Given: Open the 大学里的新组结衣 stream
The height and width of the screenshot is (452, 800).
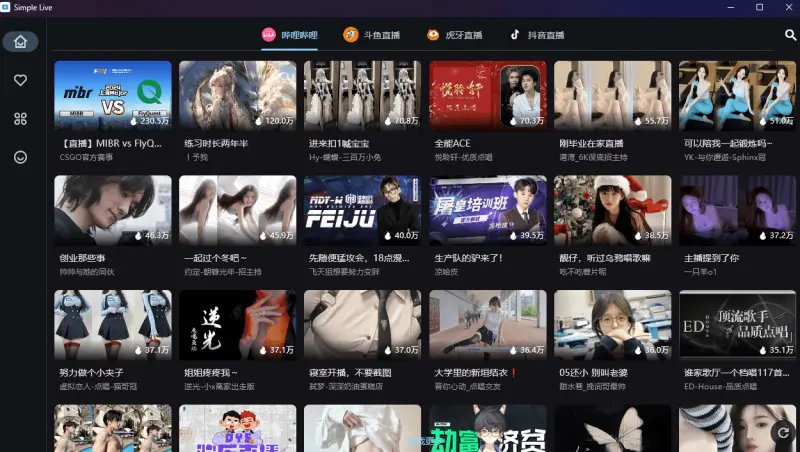Looking at the screenshot, I should 487,325.
